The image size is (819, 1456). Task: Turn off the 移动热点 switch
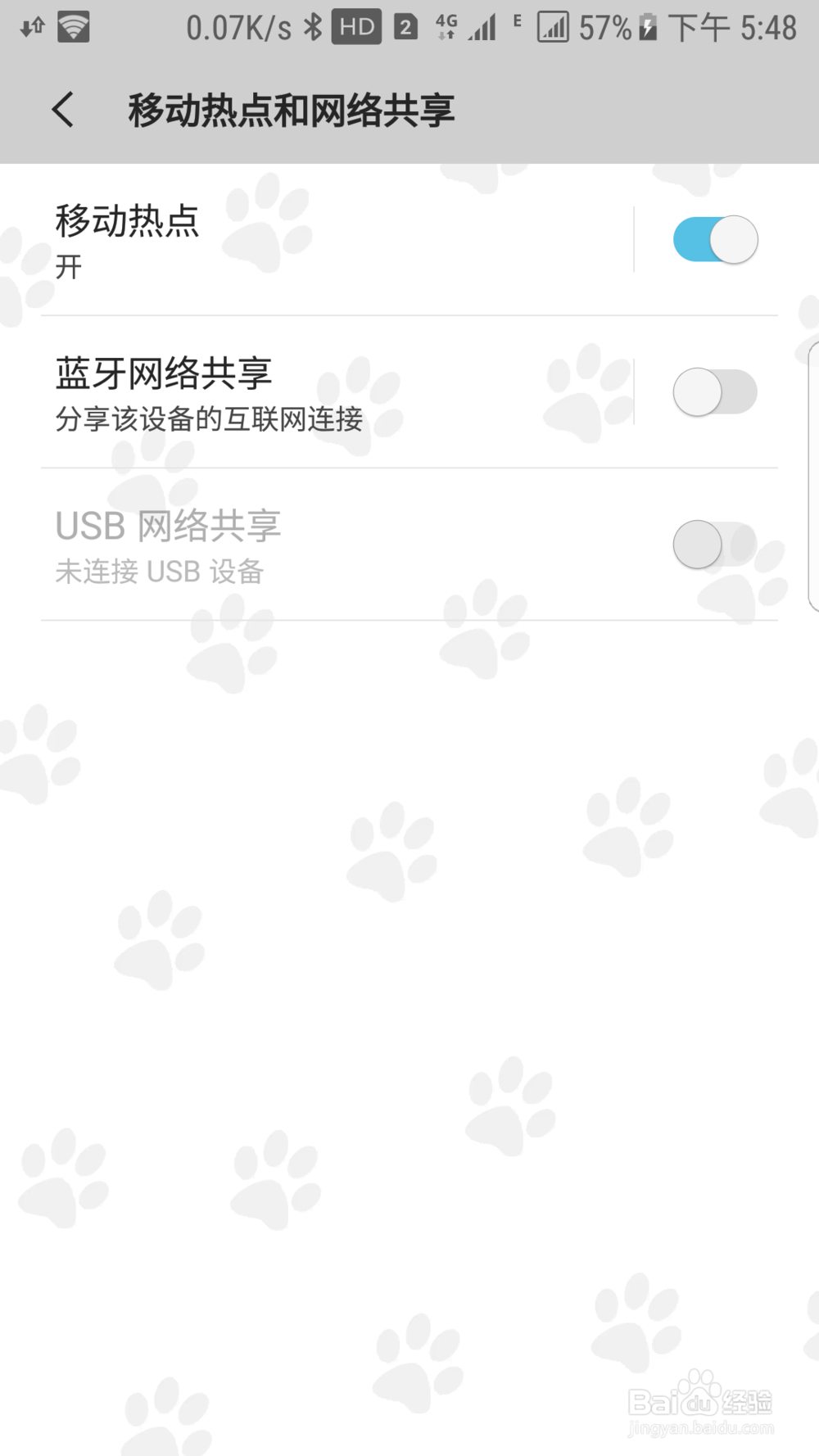coord(715,240)
